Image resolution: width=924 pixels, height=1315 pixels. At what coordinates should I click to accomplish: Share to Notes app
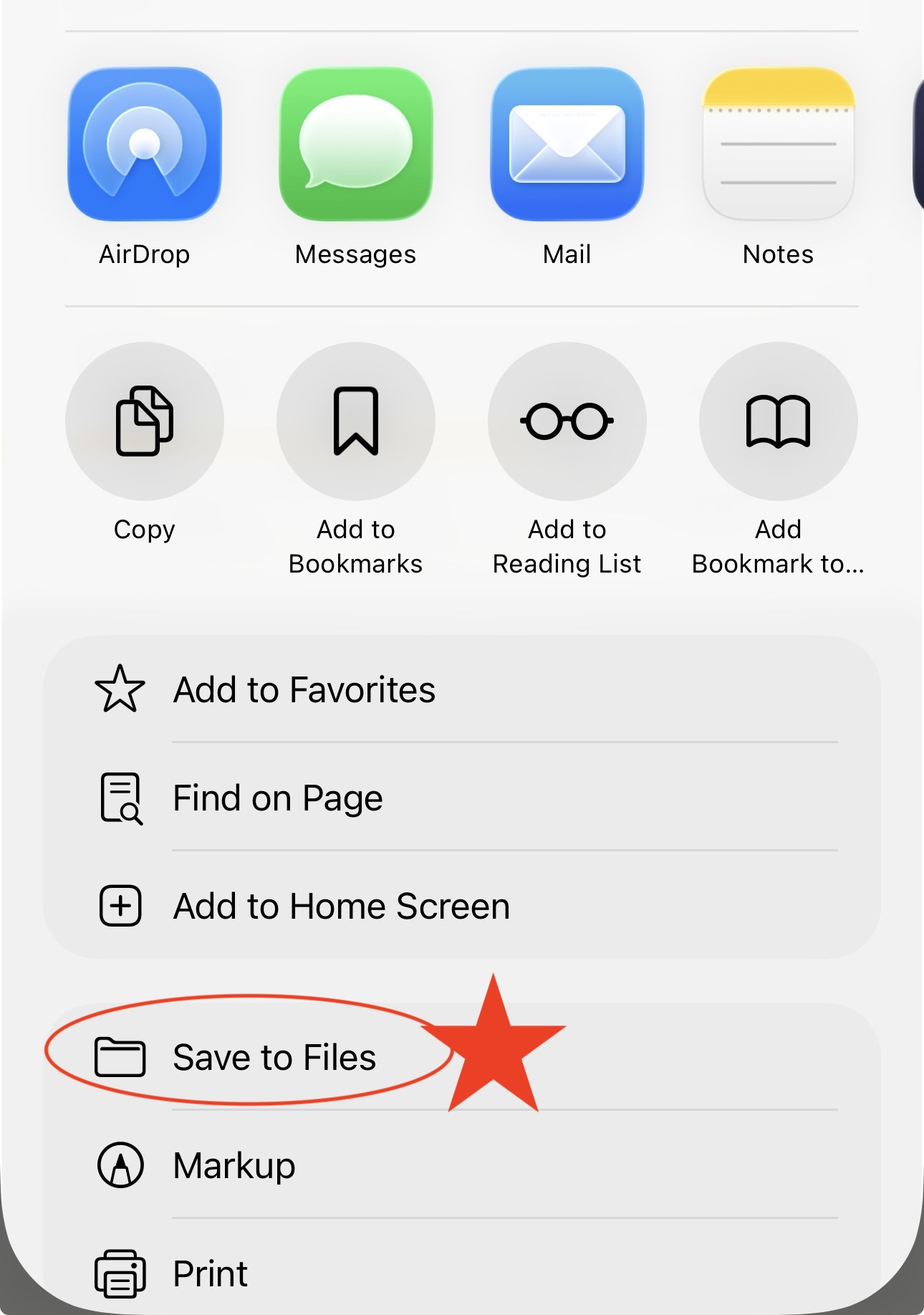click(x=778, y=145)
